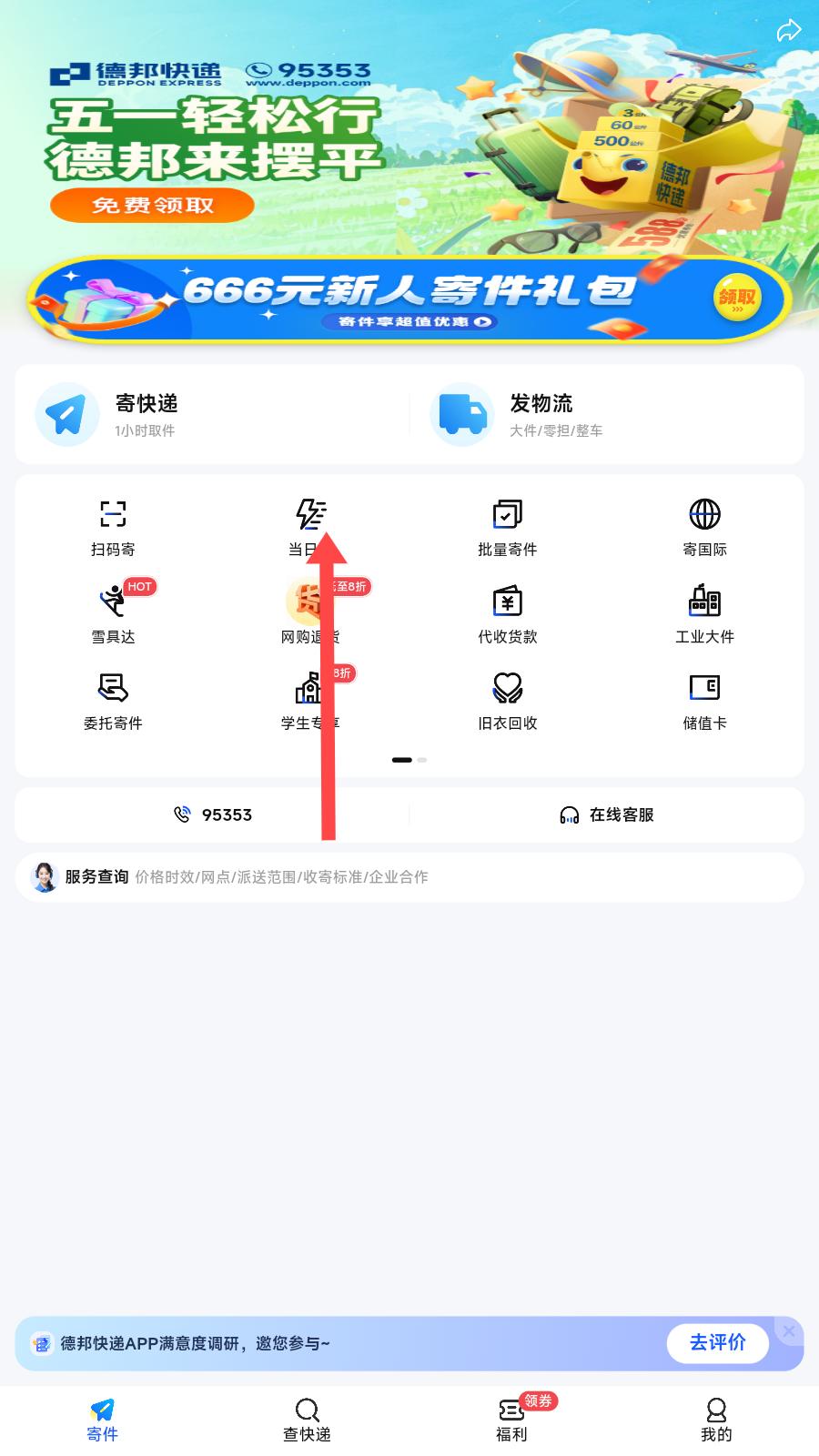The height and width of the screenshot is (1456, 819).
Task: Open 雪具达 service
Action: [113, 614]
